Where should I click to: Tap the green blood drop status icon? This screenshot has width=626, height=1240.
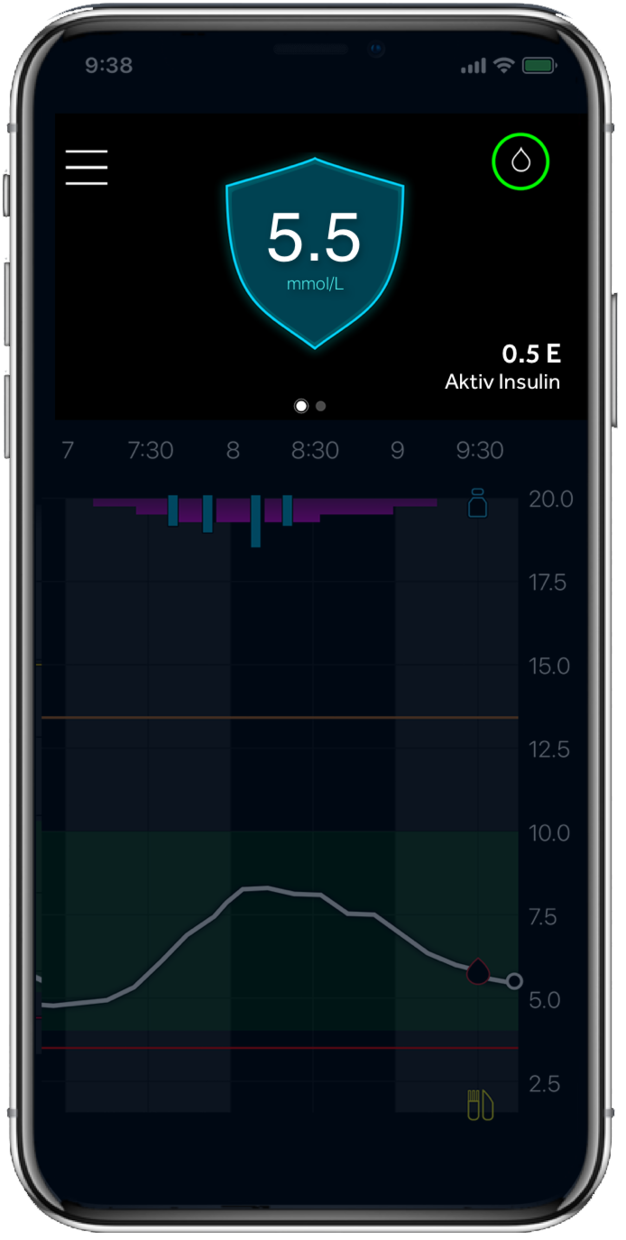[521, 161]
